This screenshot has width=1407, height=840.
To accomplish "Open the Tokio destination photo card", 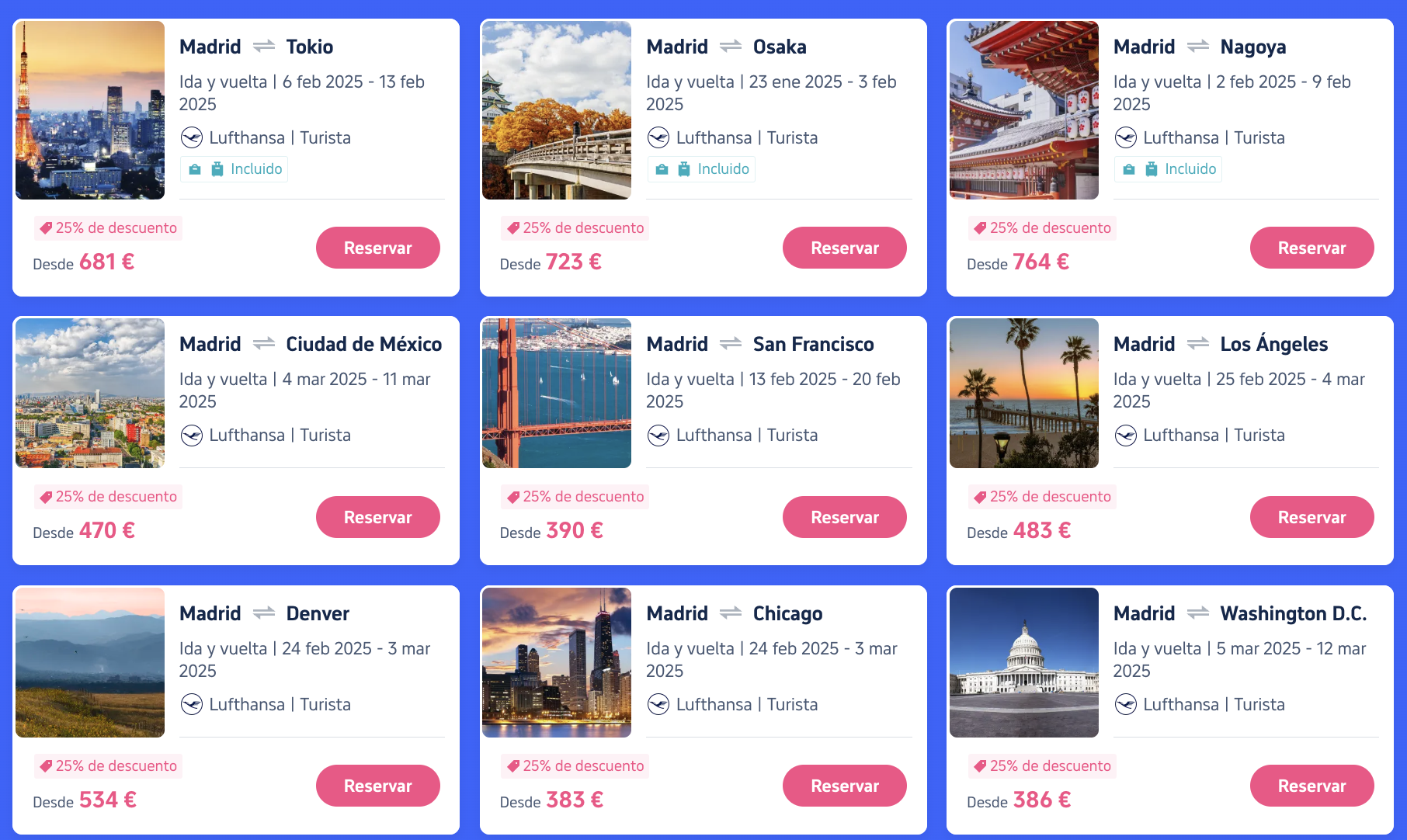I will click(x=90, y=110).
